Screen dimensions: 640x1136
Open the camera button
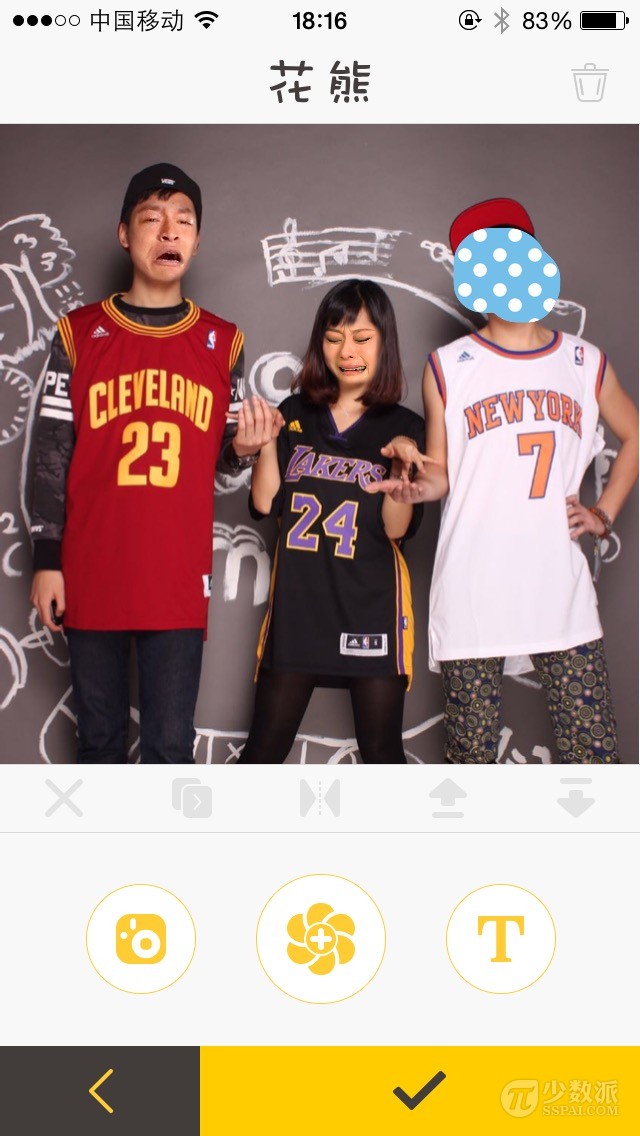click(x=141, y=939)
